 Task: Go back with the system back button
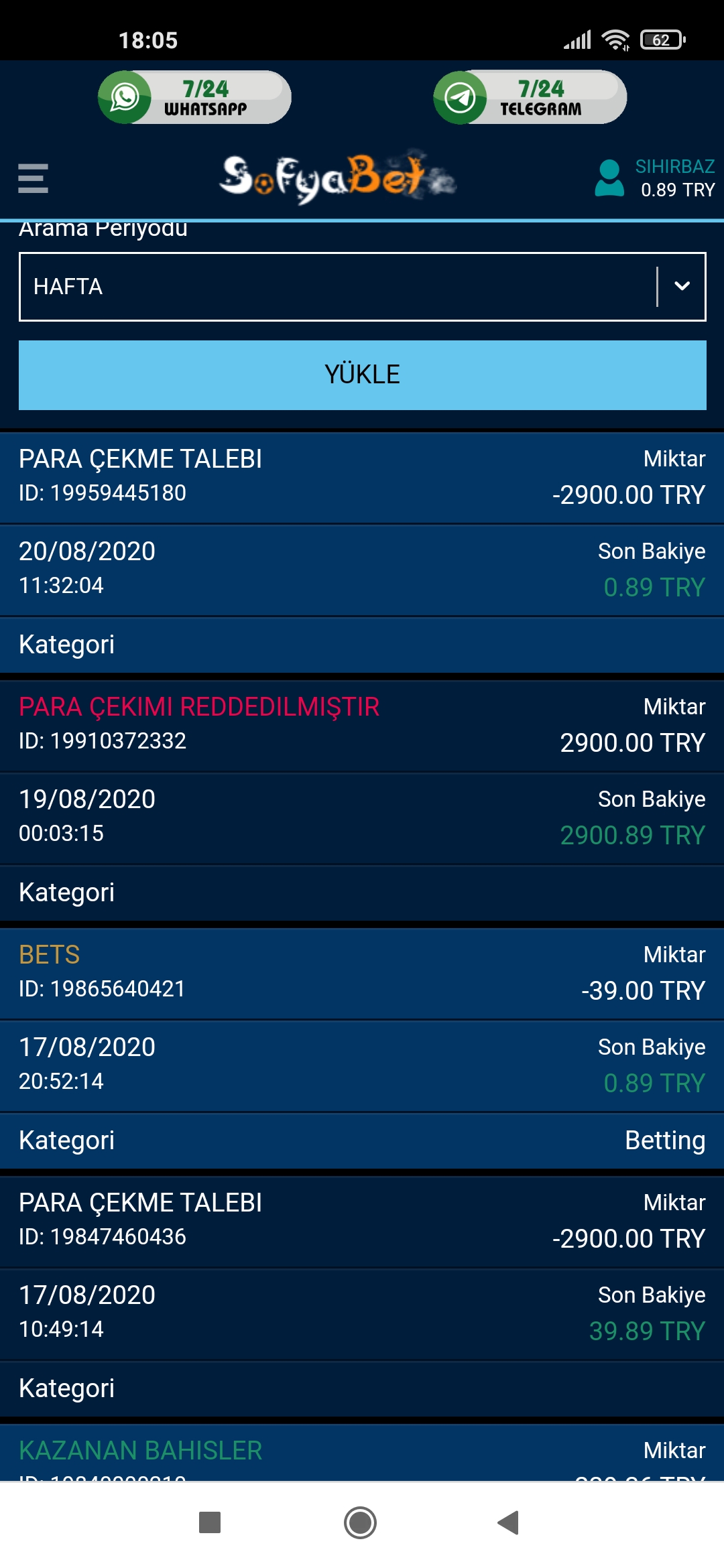[x=509, y=1522]
